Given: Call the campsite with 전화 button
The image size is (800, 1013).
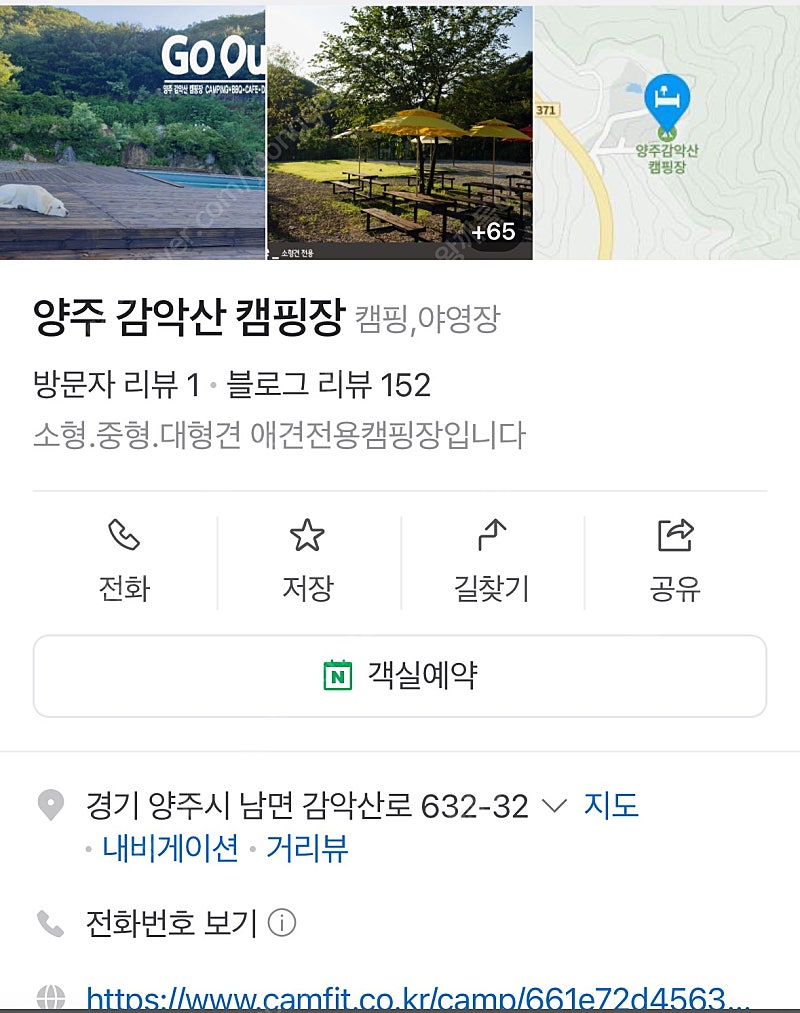Looking at the screenshot, I should pyautogui.click(x=124, y=562).
